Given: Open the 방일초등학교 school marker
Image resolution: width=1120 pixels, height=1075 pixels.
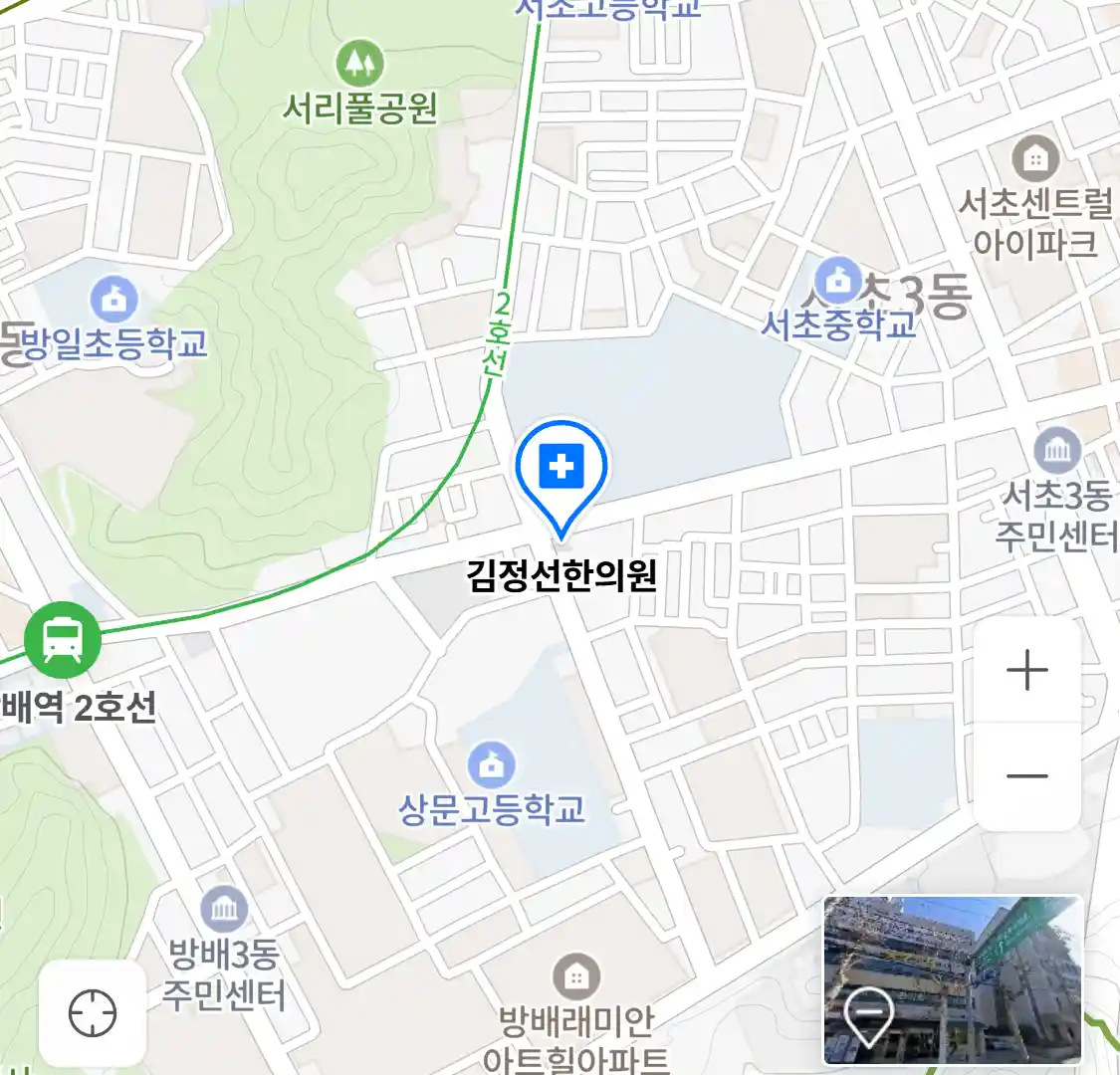Looking at the screenshot, I should coord(113,299).
